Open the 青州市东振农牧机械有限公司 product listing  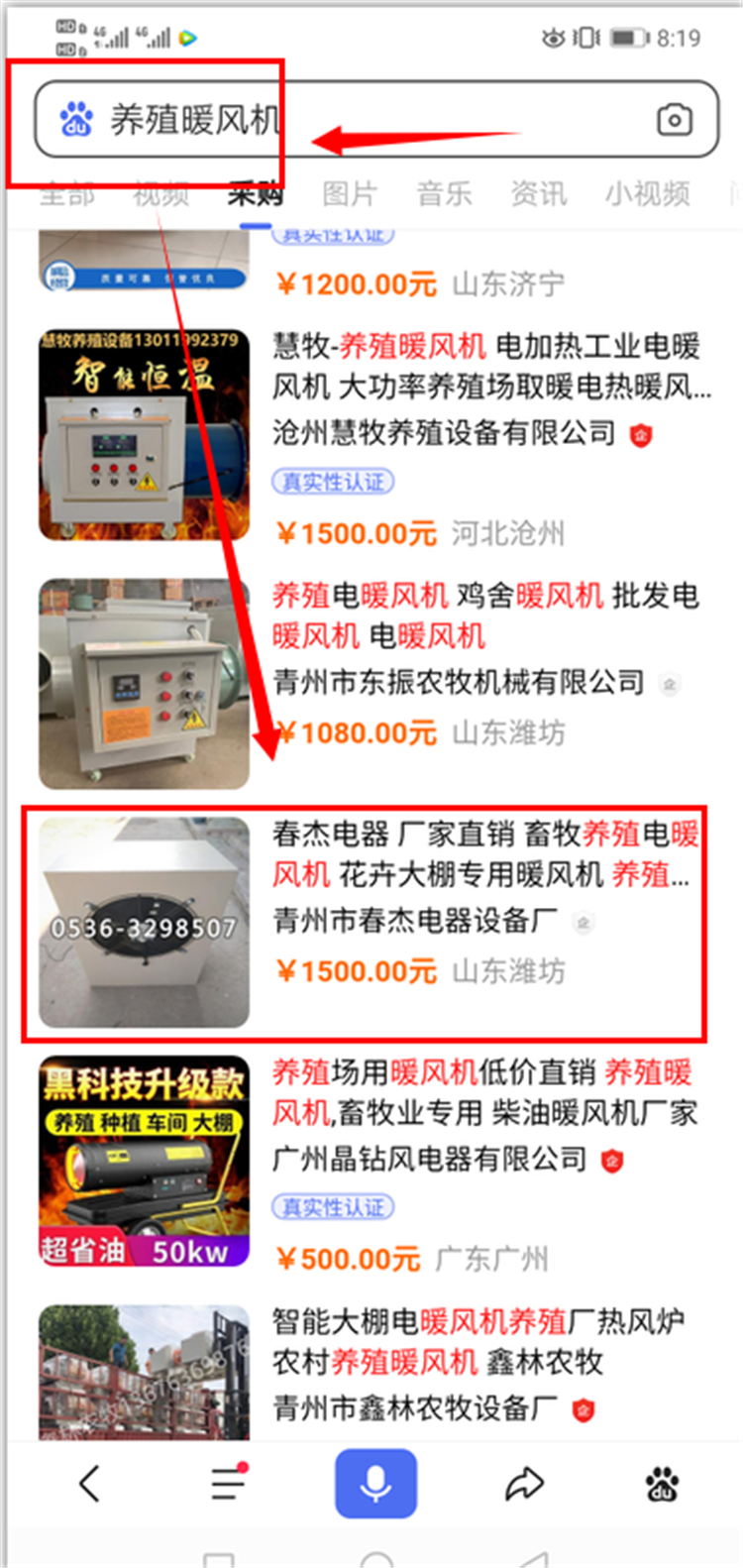485,616
